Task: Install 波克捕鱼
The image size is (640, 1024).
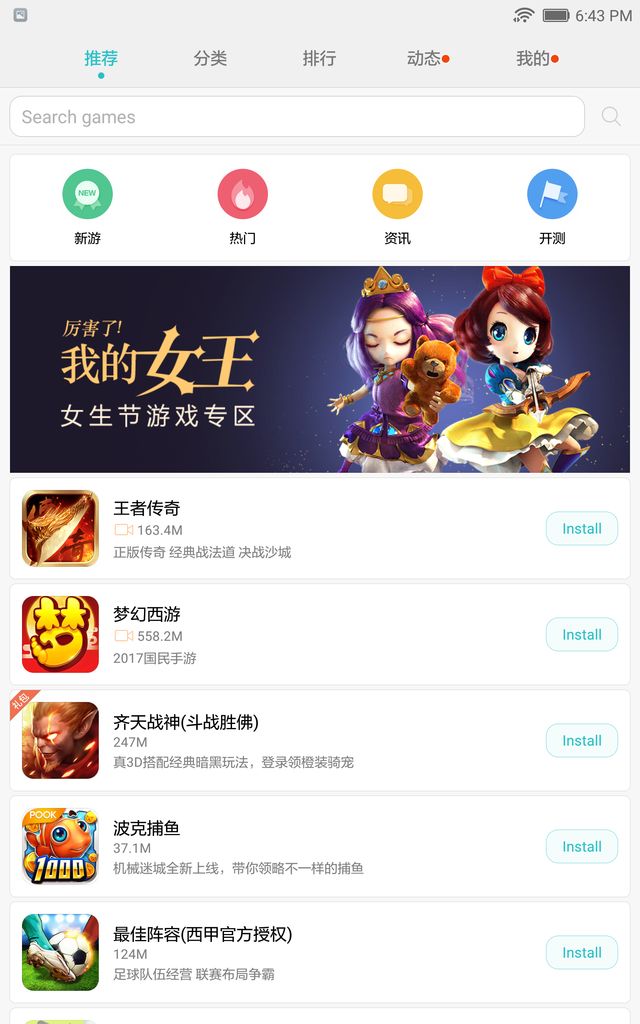Action: click(x=581, y=847)
